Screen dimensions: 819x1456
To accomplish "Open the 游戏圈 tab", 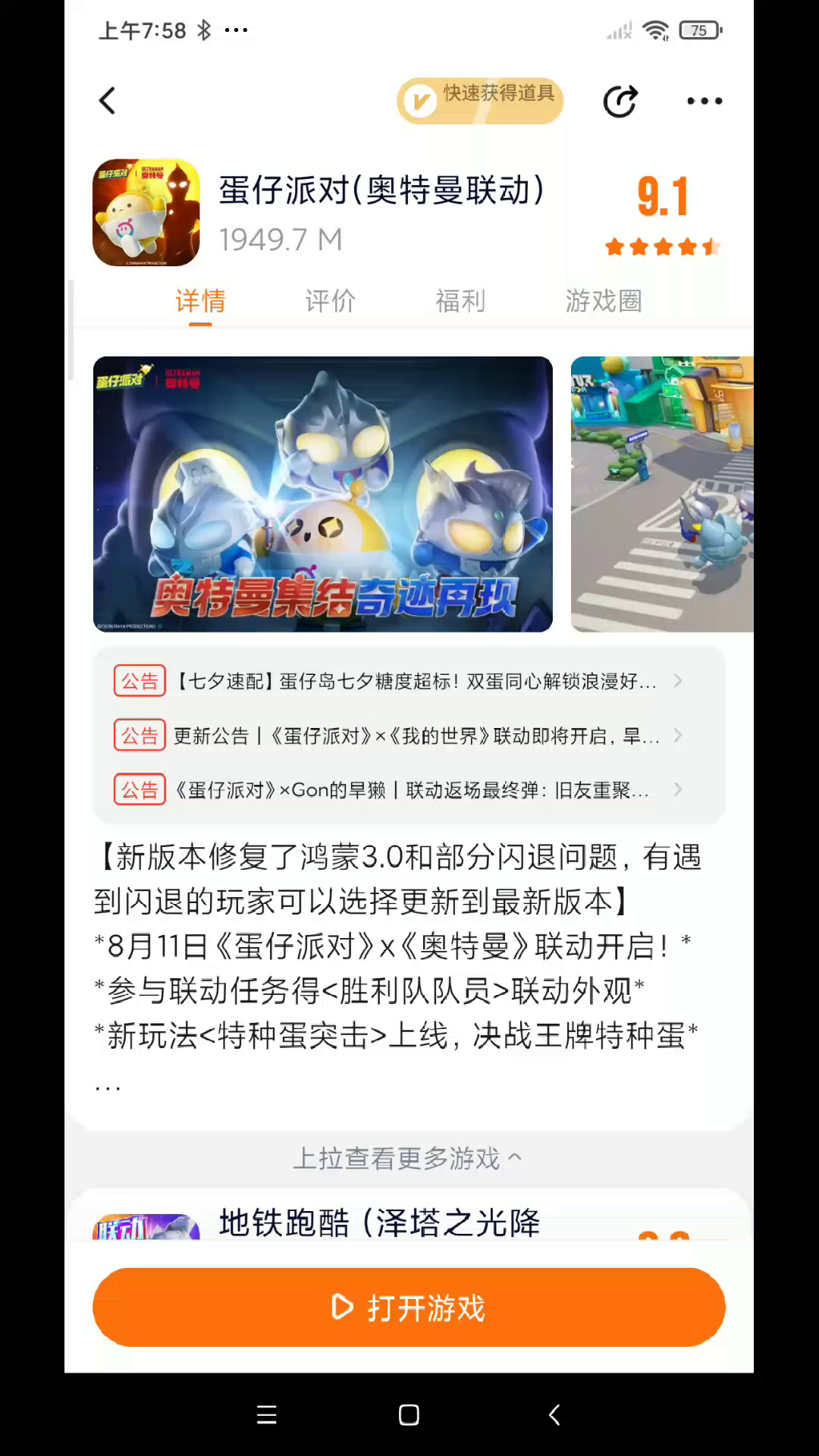I will pos(604,301).
